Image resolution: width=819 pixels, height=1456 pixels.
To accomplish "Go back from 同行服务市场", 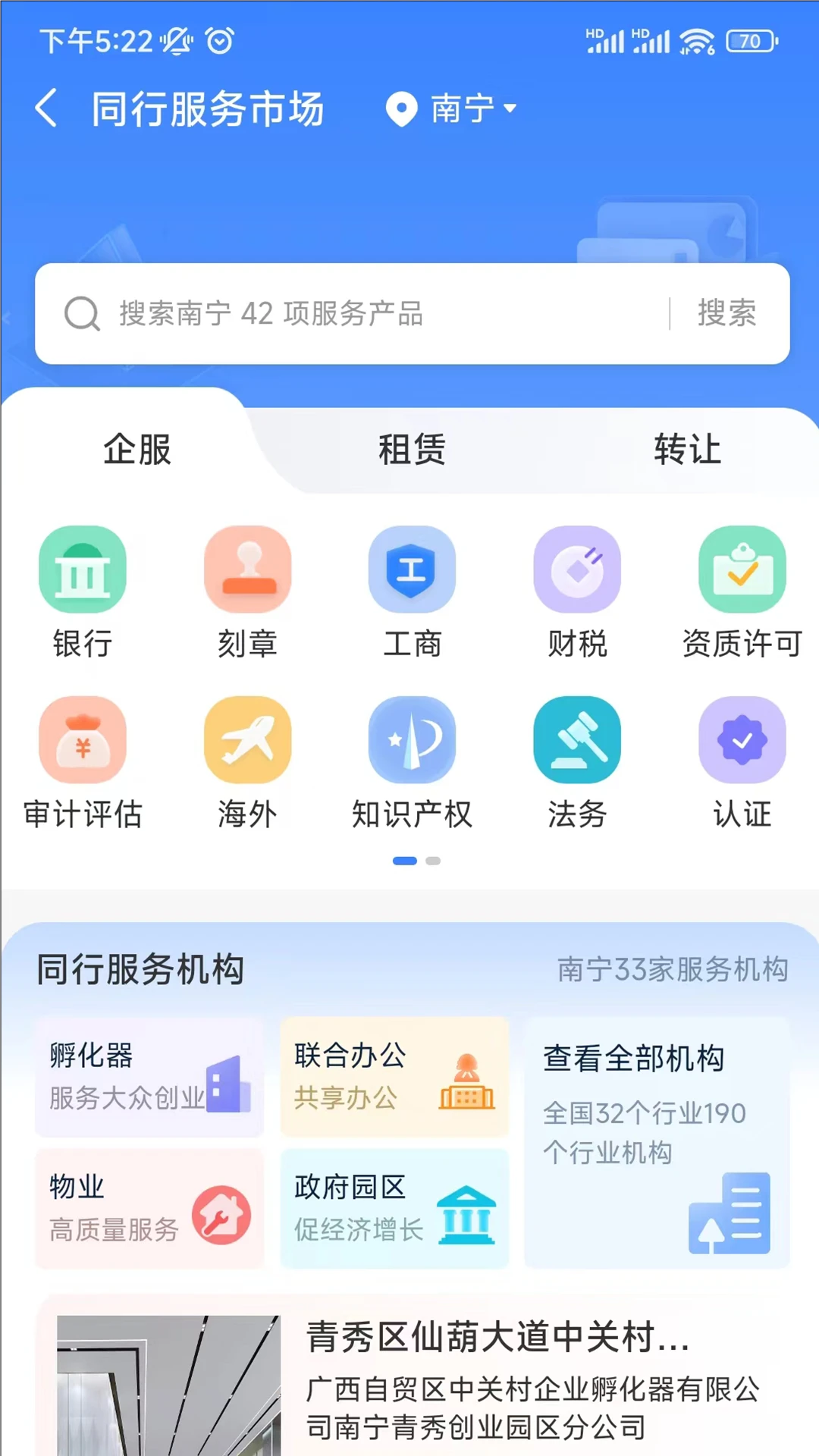I will pos(46,108).
